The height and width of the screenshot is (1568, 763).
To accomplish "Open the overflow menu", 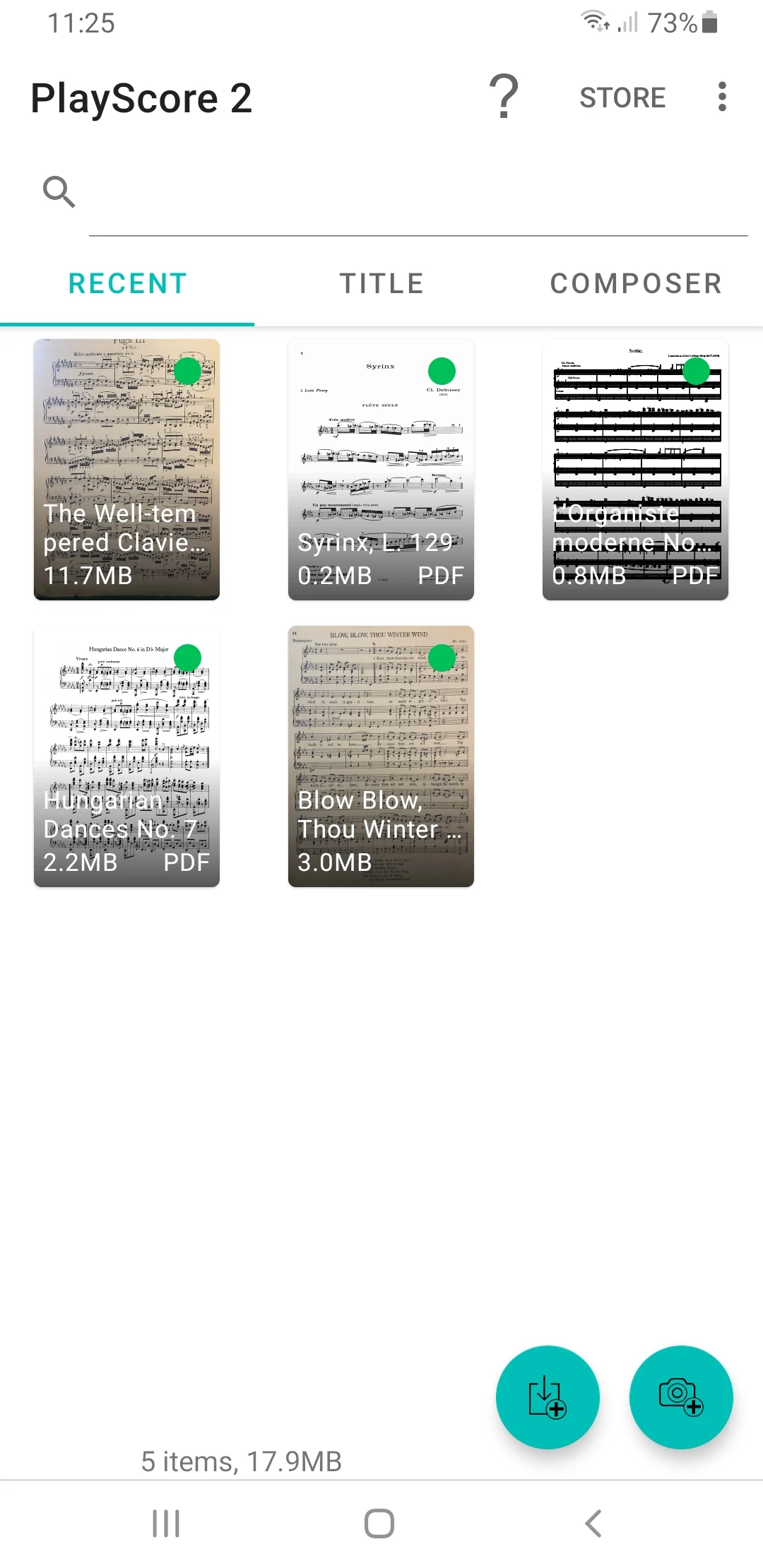I will [721, 97].
